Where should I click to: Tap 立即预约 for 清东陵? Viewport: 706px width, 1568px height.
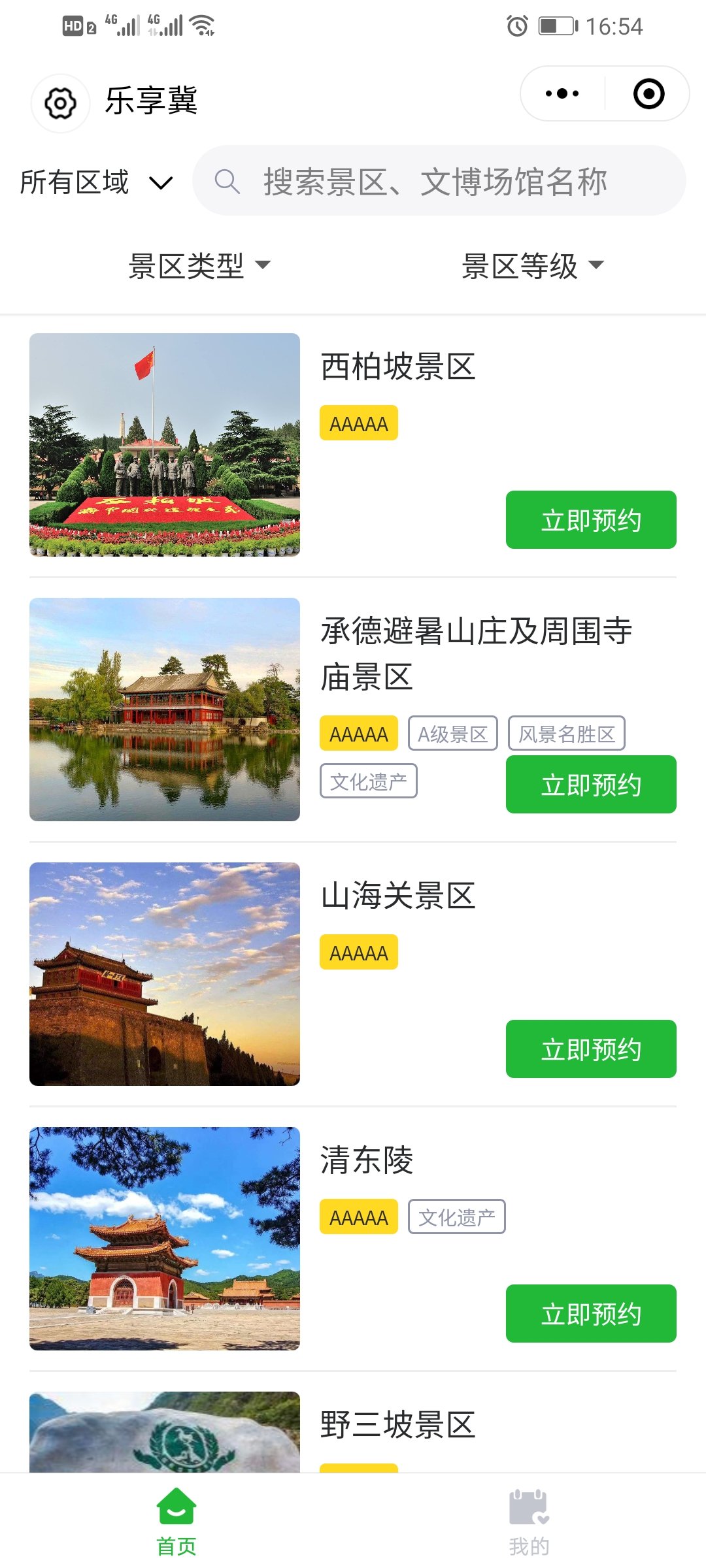coord(590,1314)
